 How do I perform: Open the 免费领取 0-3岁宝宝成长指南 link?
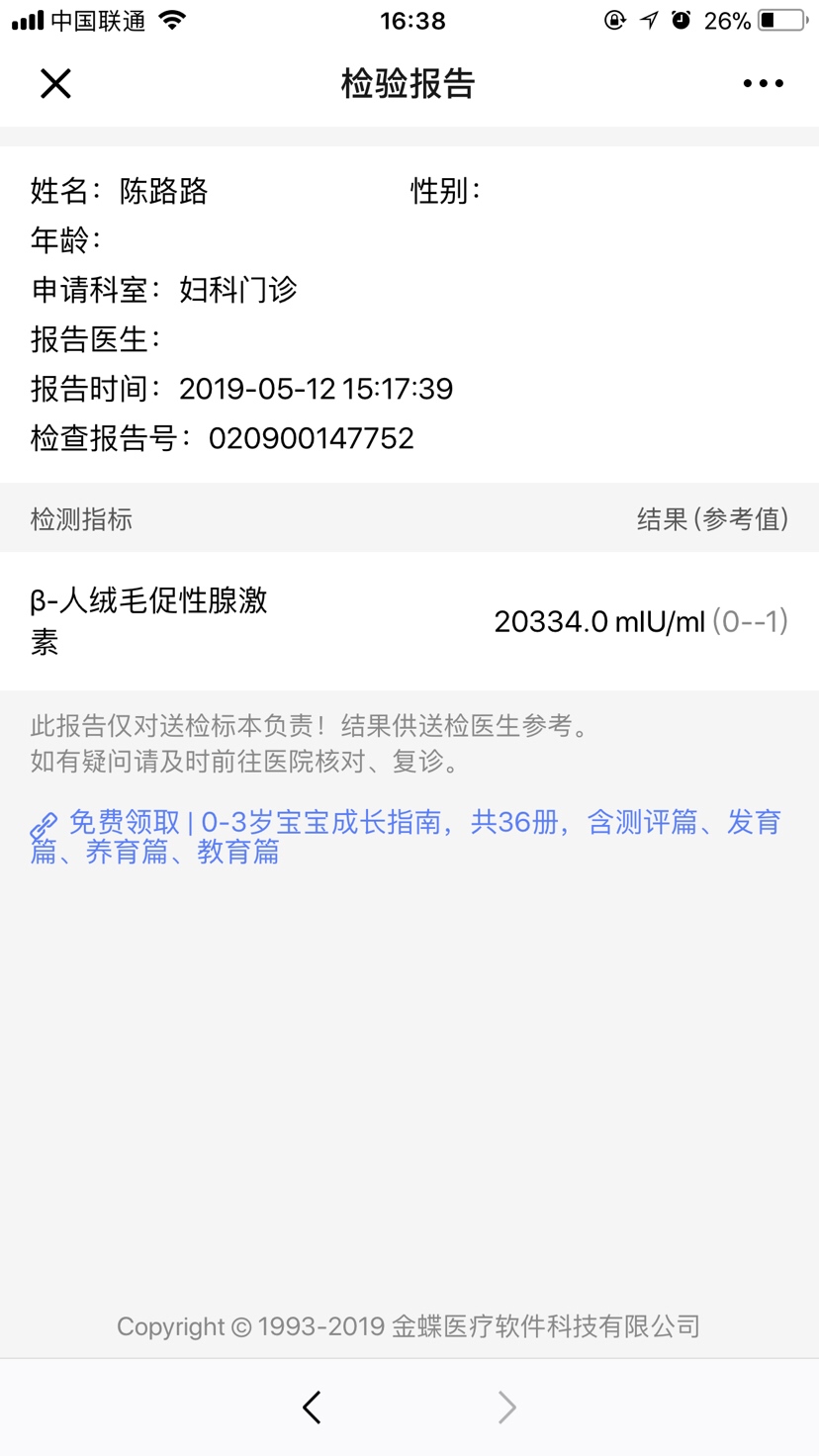[406, 836]
